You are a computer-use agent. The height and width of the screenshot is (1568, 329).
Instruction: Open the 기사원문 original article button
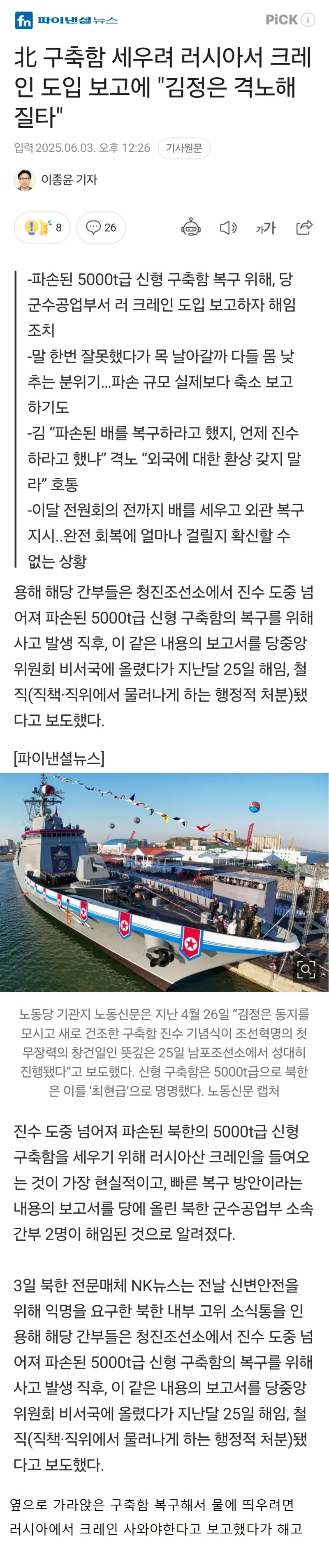coord(183,148)
